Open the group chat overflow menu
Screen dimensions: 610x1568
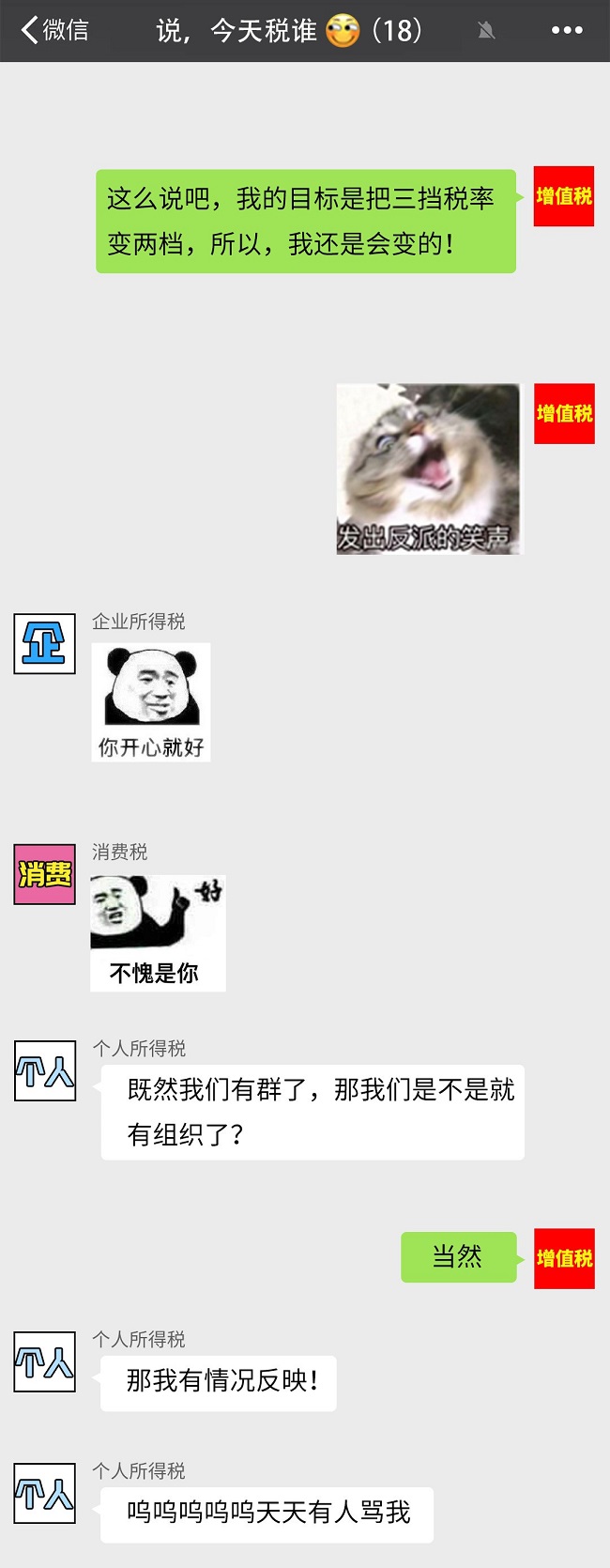click(567, 30)
